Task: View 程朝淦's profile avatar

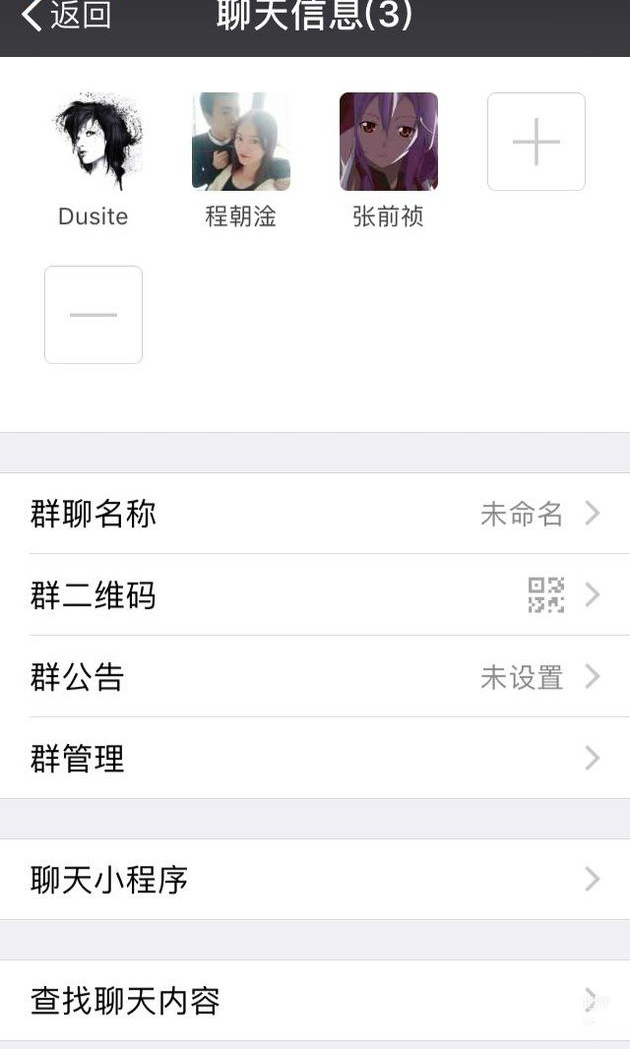Action: [241, 142]
